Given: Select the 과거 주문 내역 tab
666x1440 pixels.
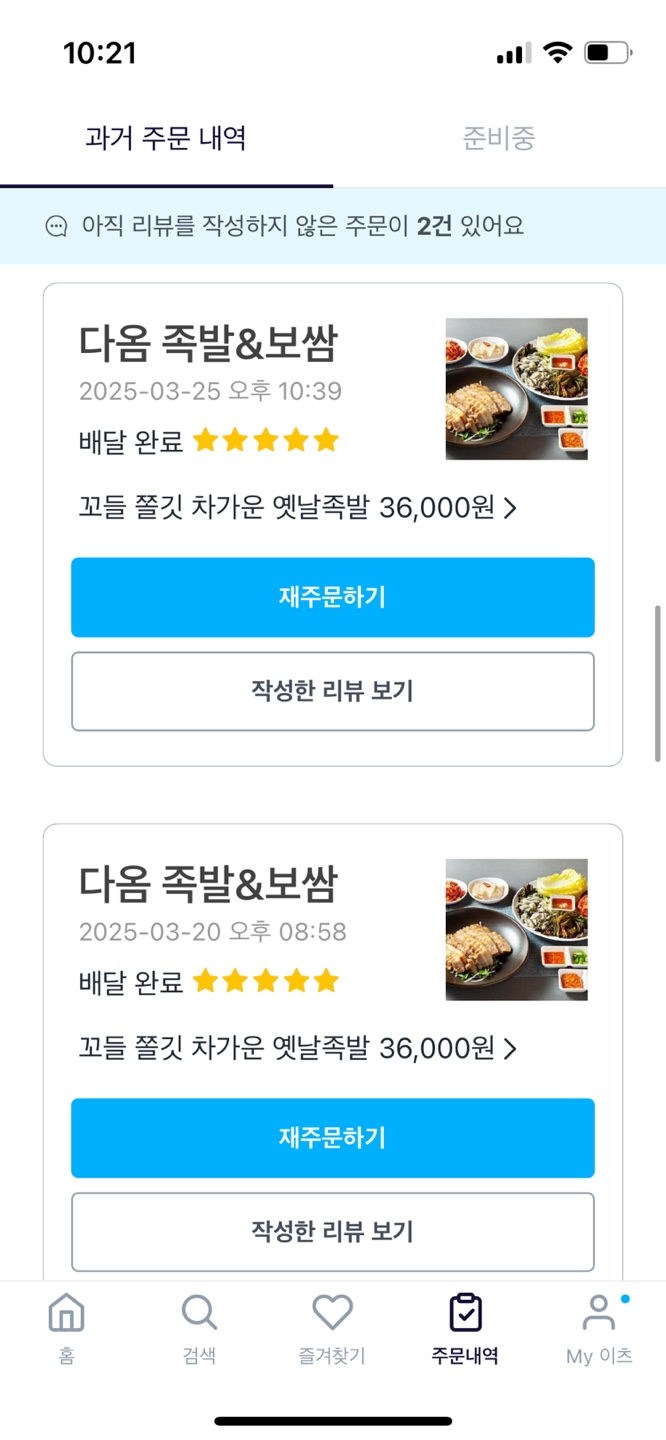Looking at the screenshot, I should [x=166, y=138].
